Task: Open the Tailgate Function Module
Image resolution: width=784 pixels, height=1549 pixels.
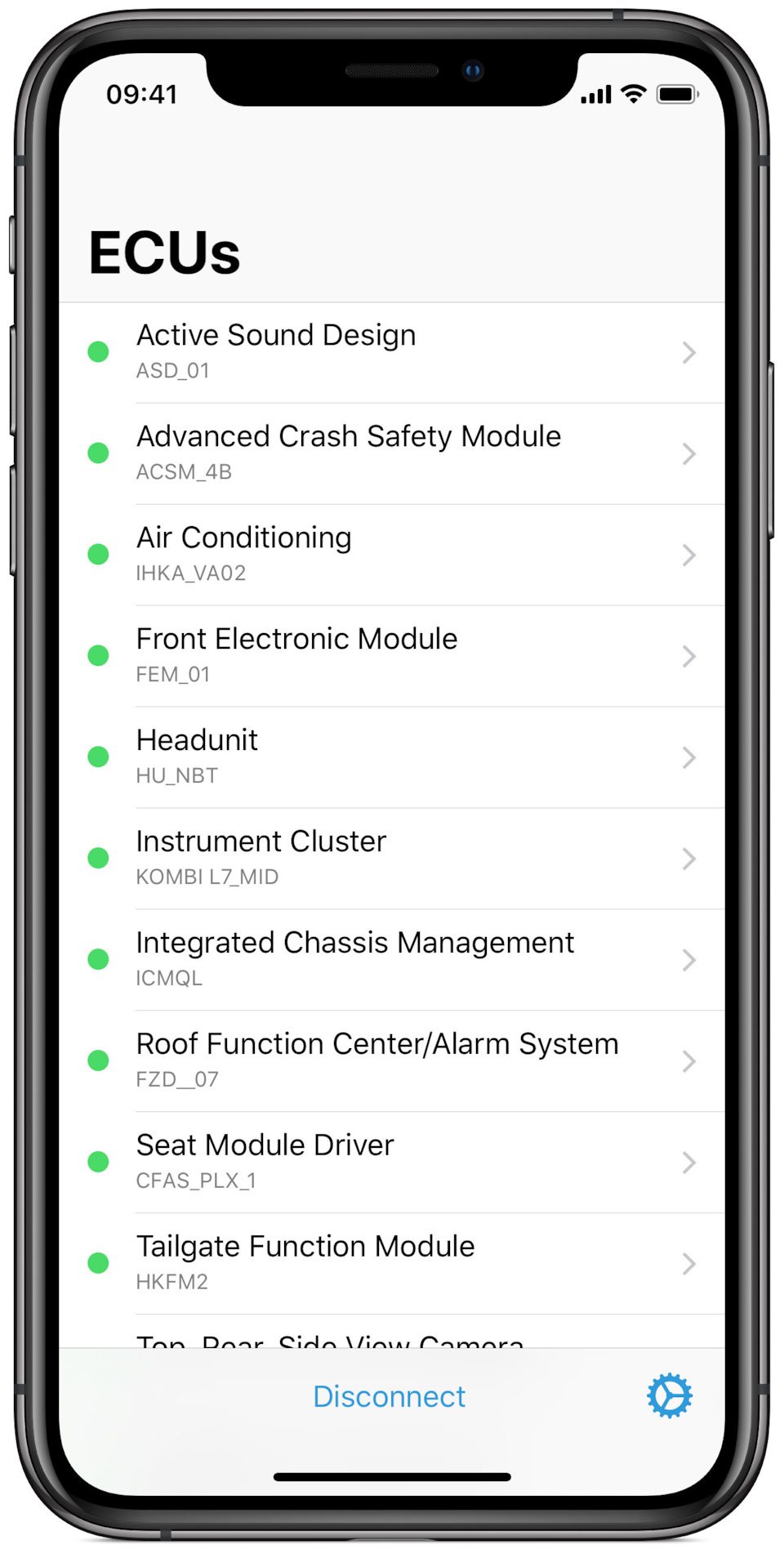Action: [x=390, y=1264]
